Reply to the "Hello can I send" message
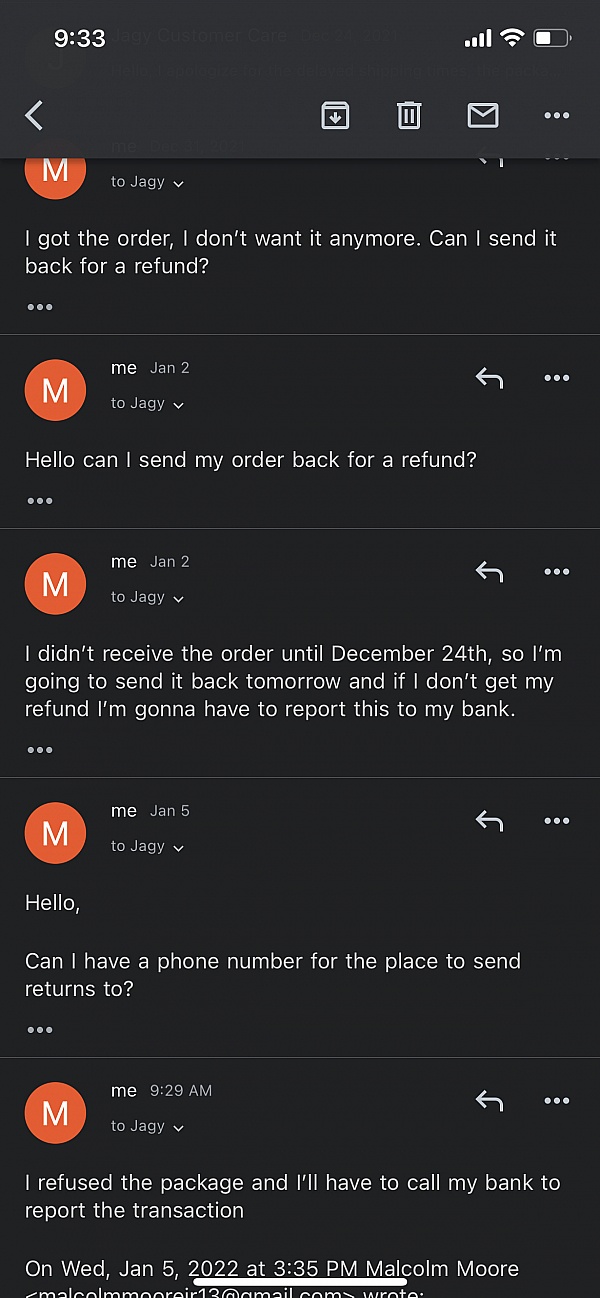This screenshot has height=1298, width=600. pos(489,378)
